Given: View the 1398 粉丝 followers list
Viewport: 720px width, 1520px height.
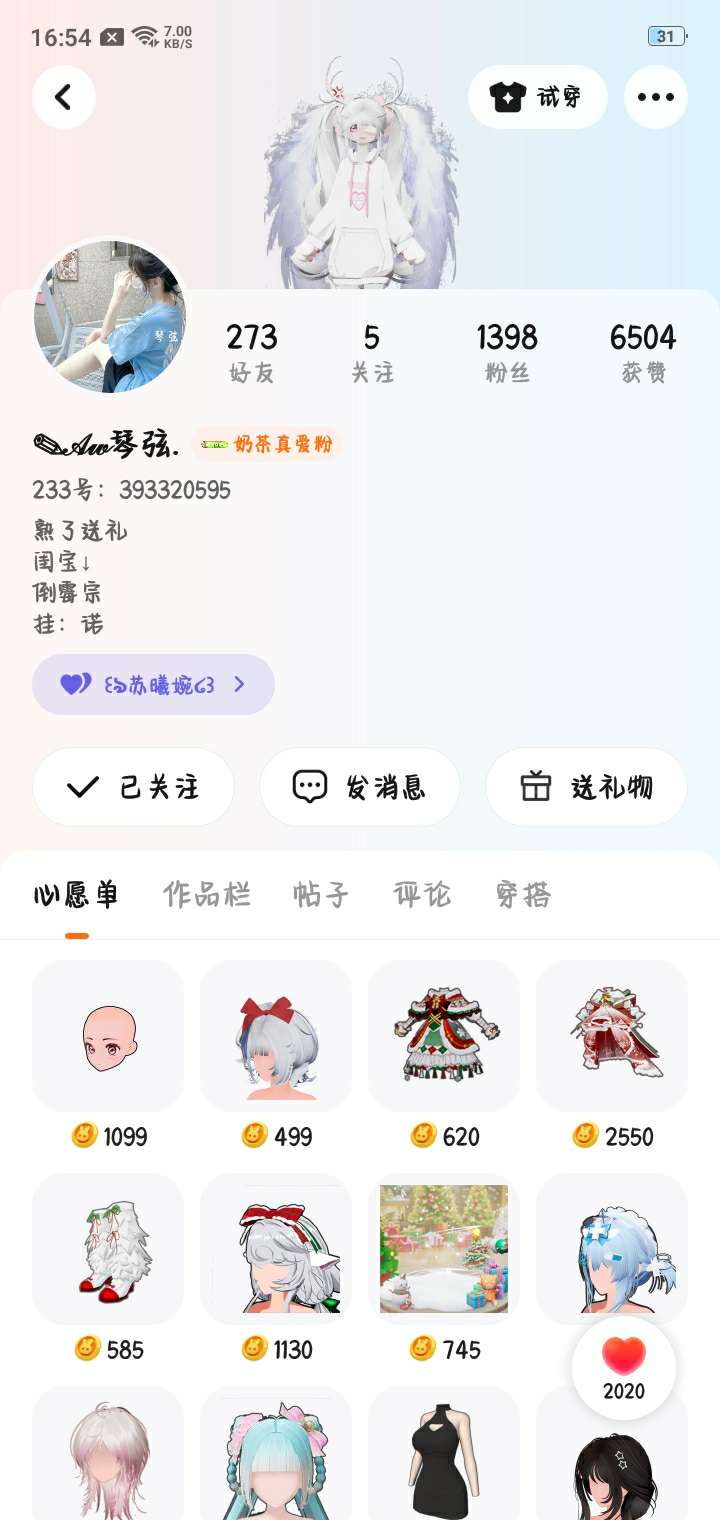Looking at the screenshot, I should click(x=507, y=352).
